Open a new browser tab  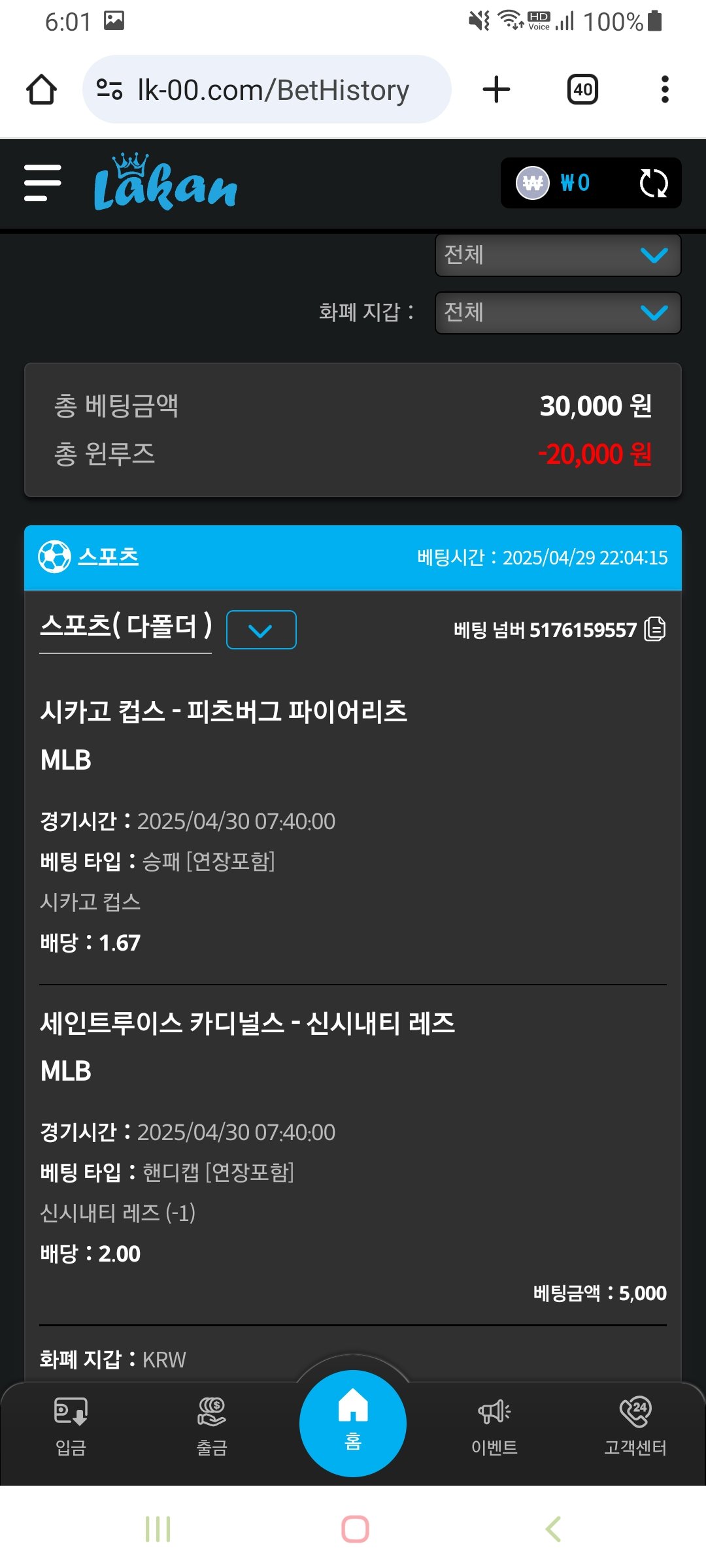coord(496,90)
